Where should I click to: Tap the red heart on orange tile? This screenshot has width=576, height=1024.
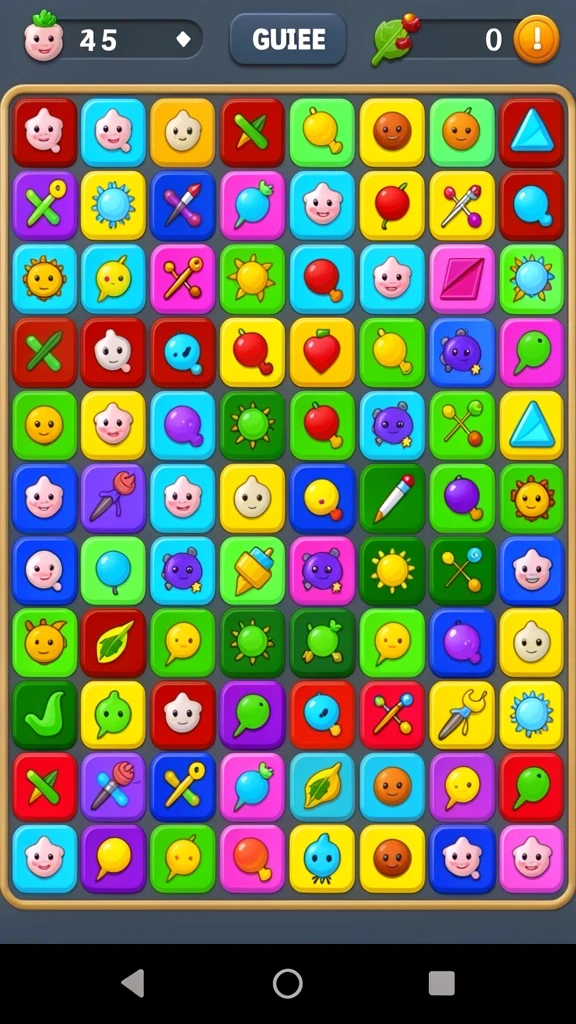tap(322, 353)
